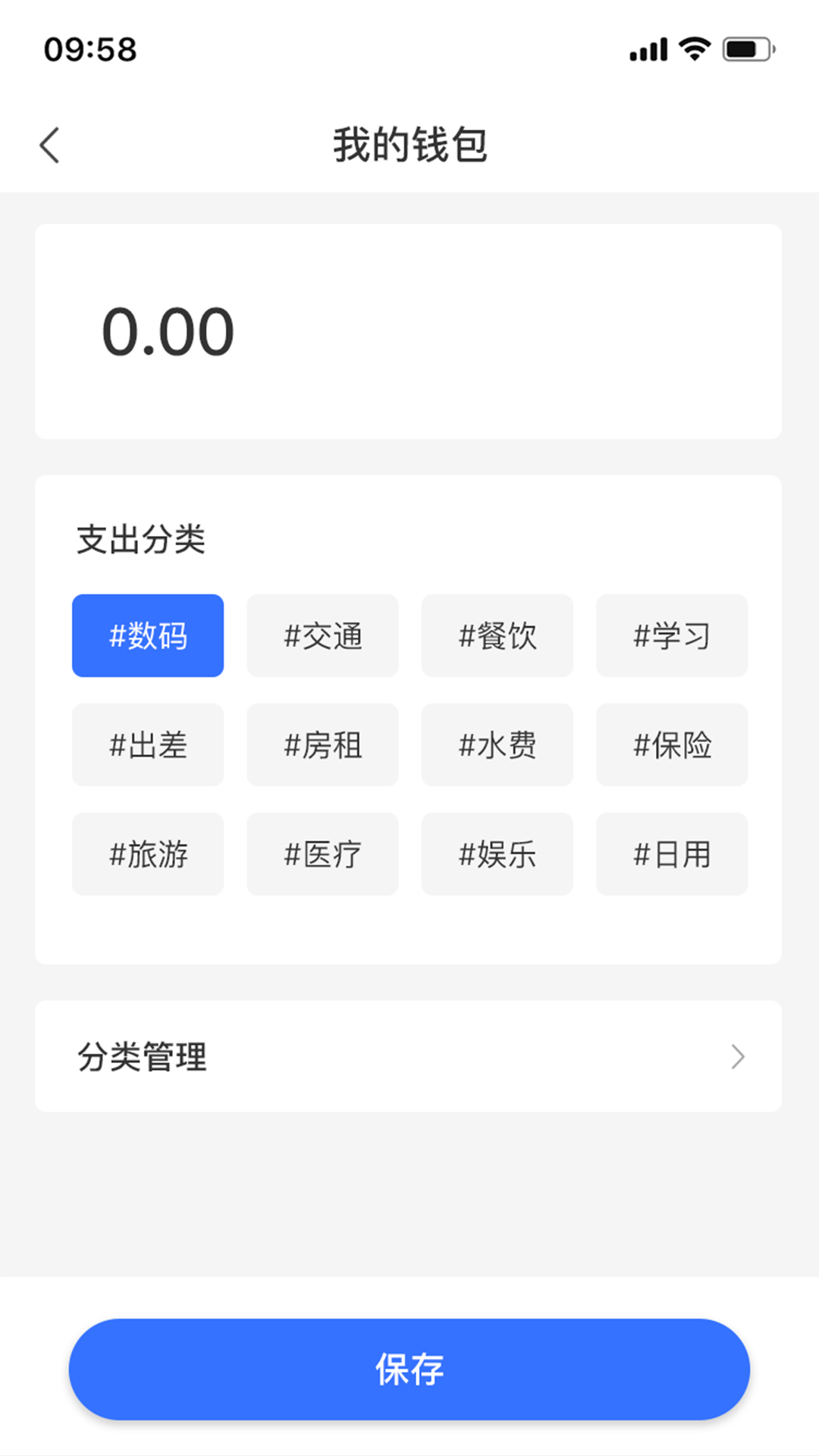Select the #旅游 expense category
This screenshot has width=819, height=1456.
click(x=147, y=854)
